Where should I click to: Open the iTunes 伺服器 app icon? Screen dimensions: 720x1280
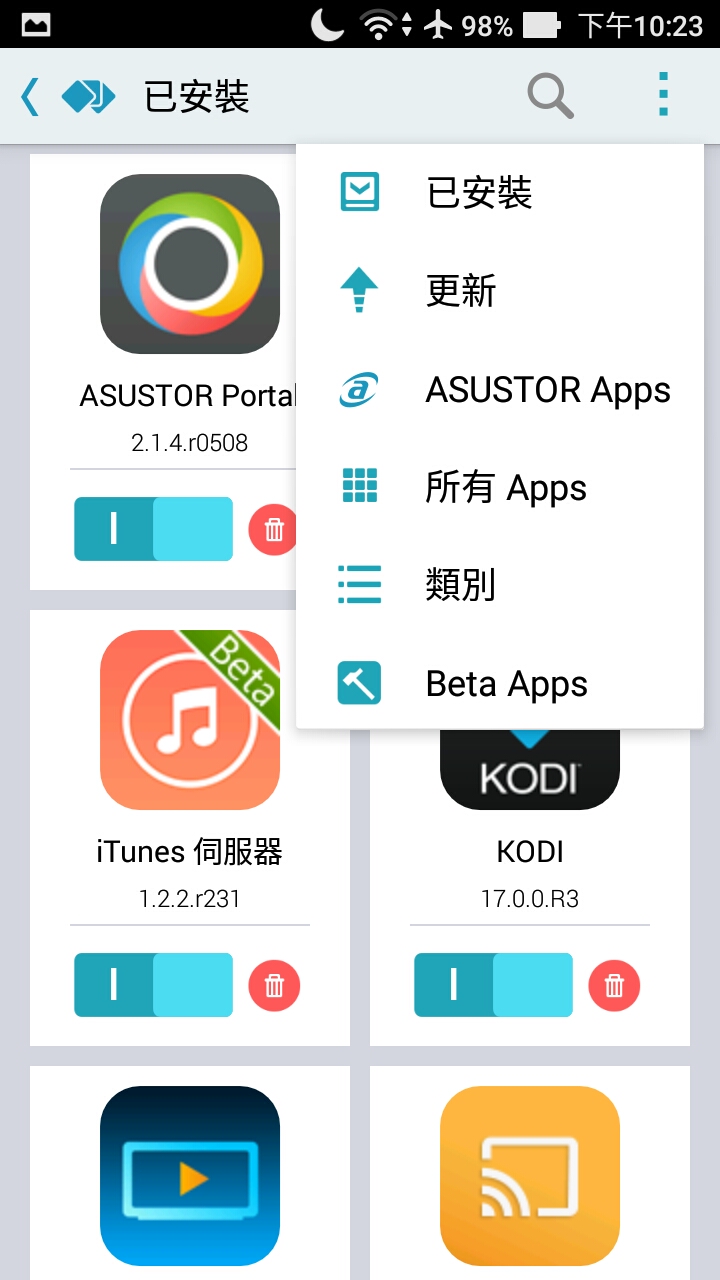point(190,720)
